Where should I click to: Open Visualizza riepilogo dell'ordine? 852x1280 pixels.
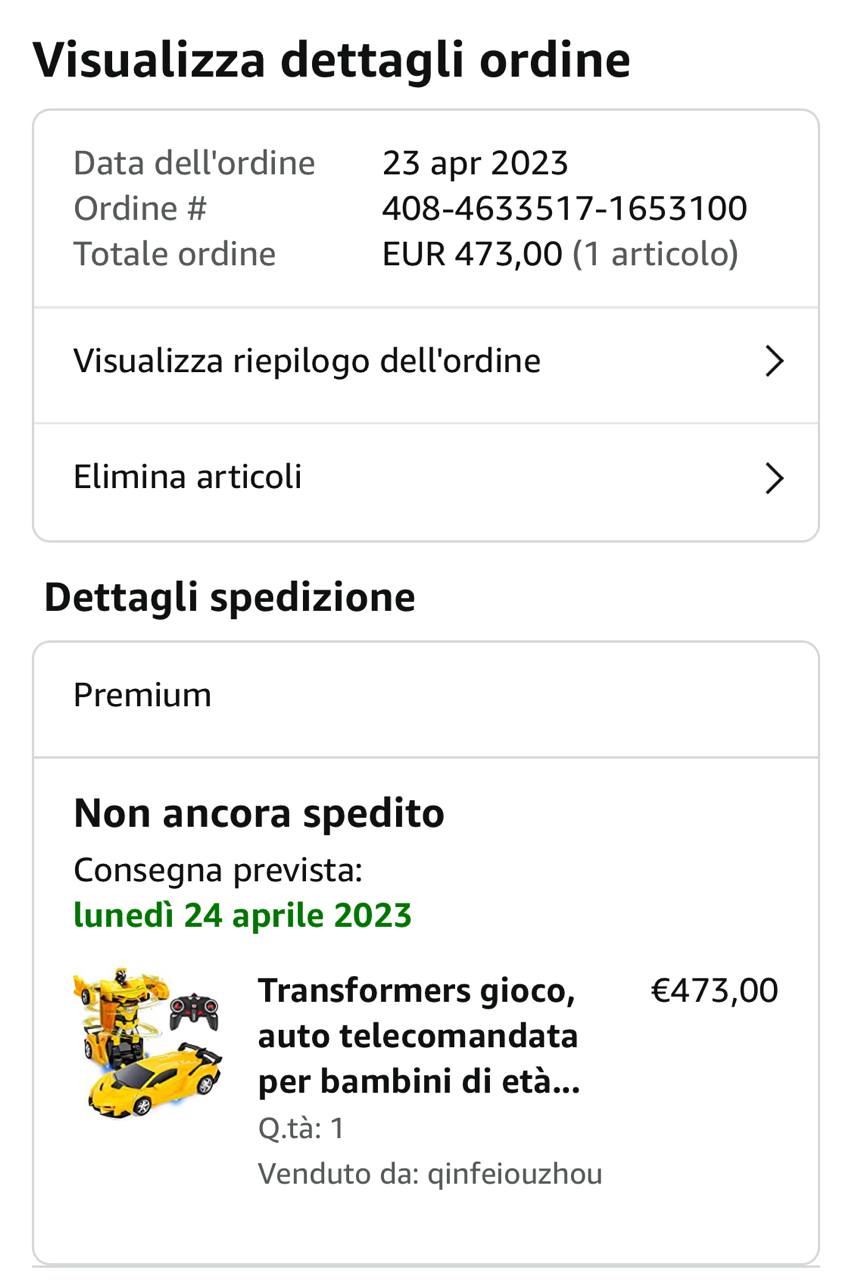pos(425,362)
